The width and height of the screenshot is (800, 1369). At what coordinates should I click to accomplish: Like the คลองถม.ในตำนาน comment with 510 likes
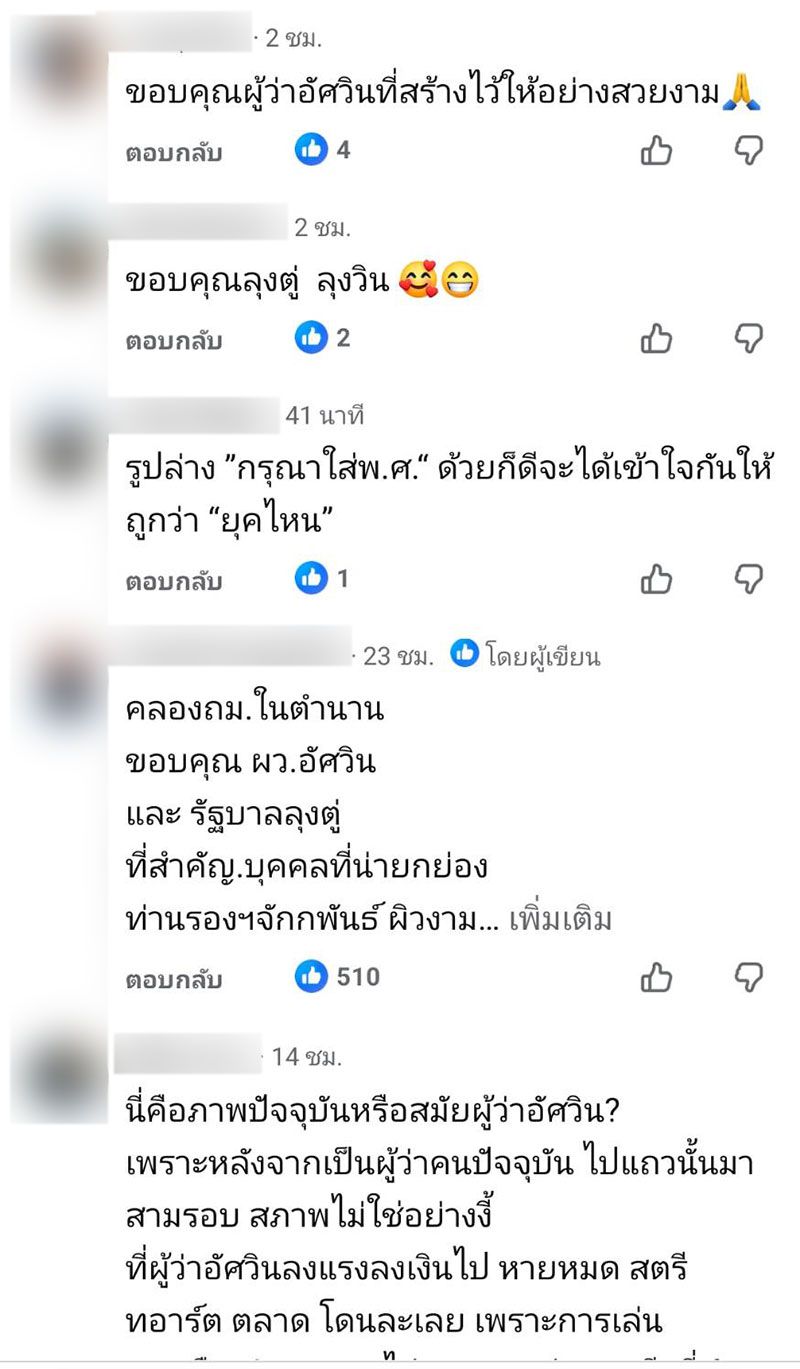(x=656, y=977)
